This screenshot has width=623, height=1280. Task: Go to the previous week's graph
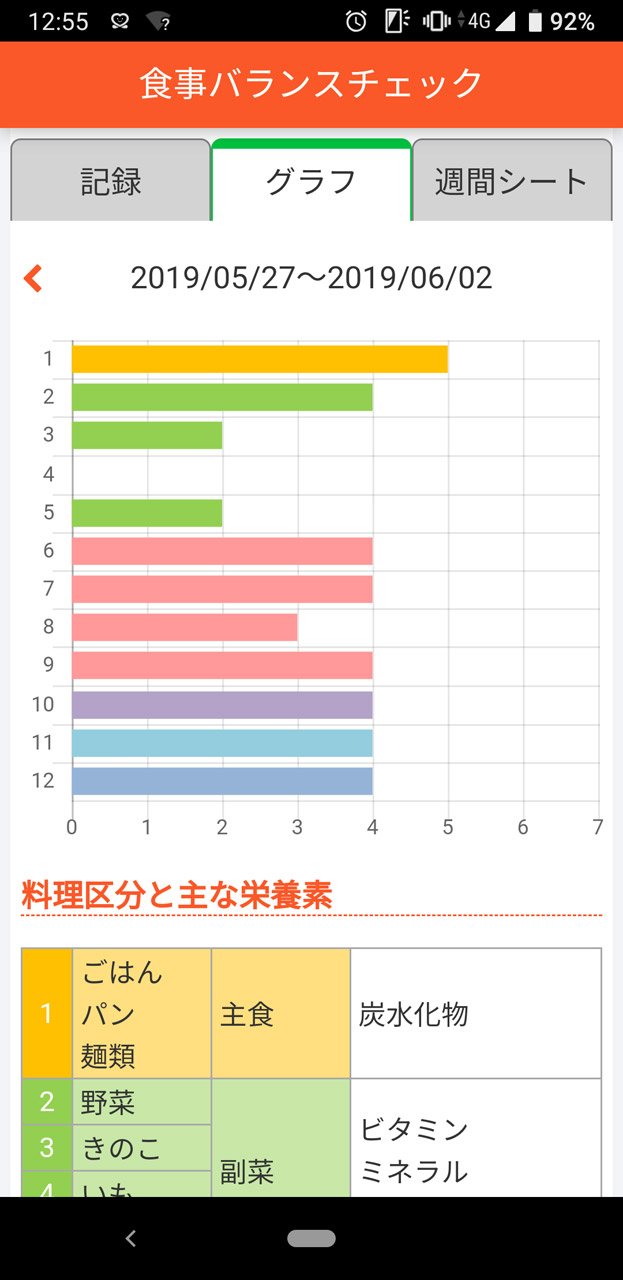point(34,278)
